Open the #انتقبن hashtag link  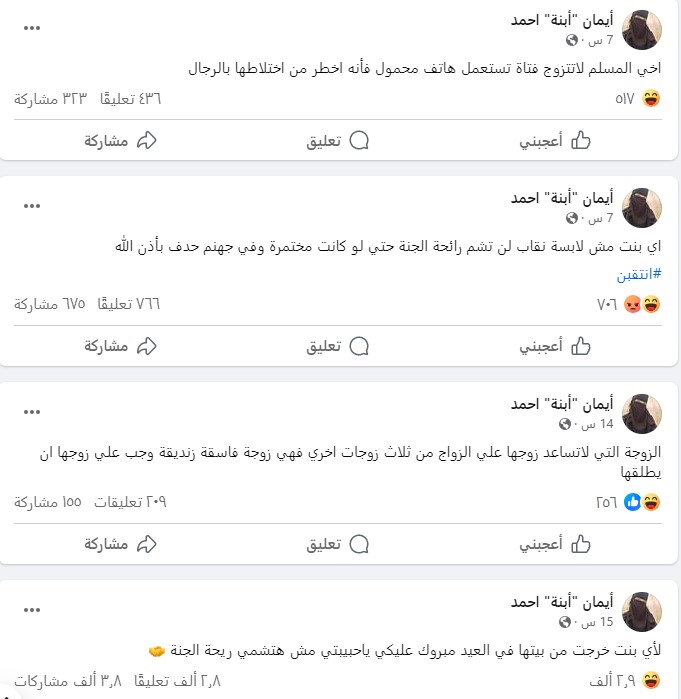click(642, 273)
